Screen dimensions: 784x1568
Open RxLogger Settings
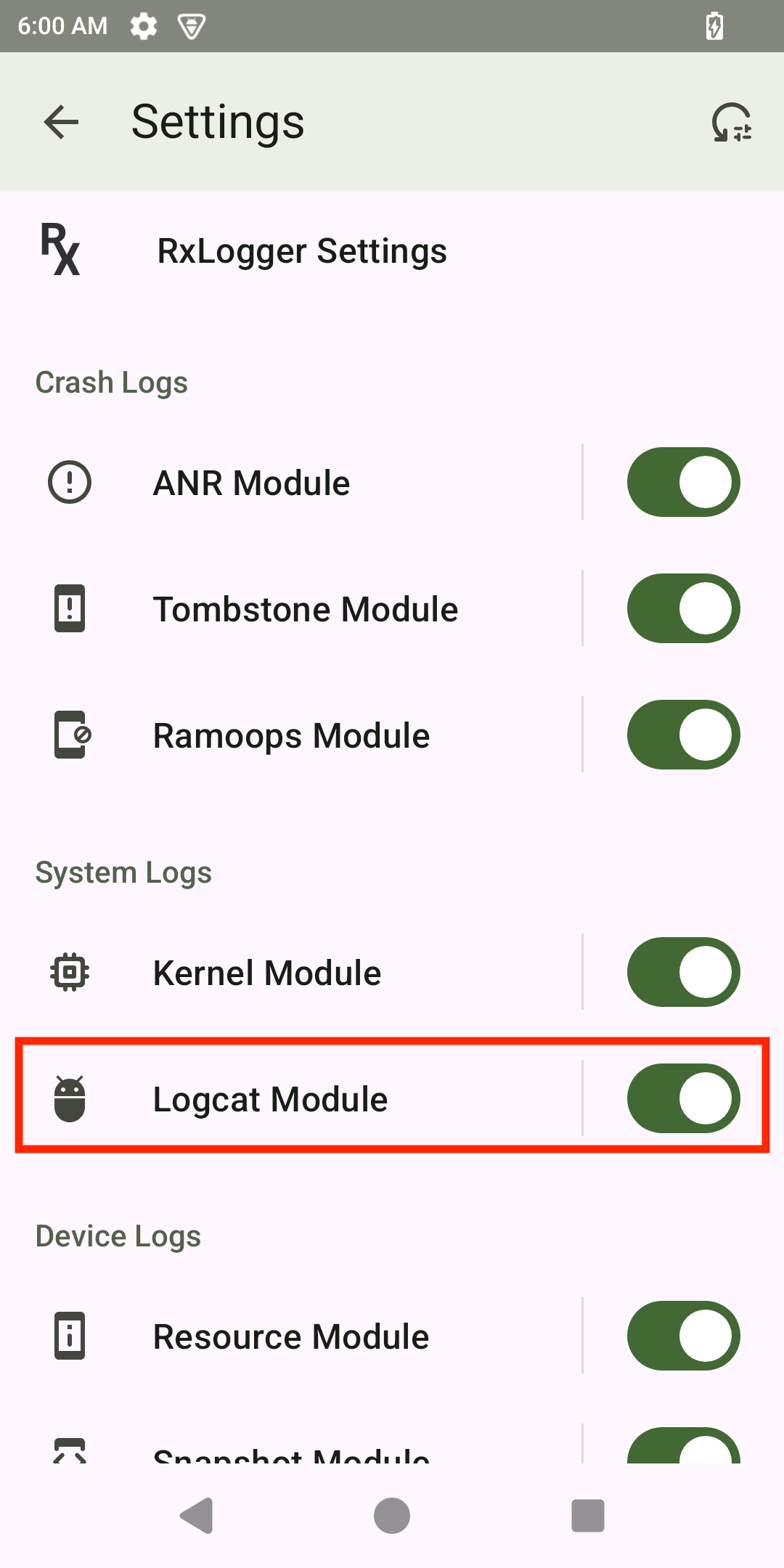click(x=301, y=251)
